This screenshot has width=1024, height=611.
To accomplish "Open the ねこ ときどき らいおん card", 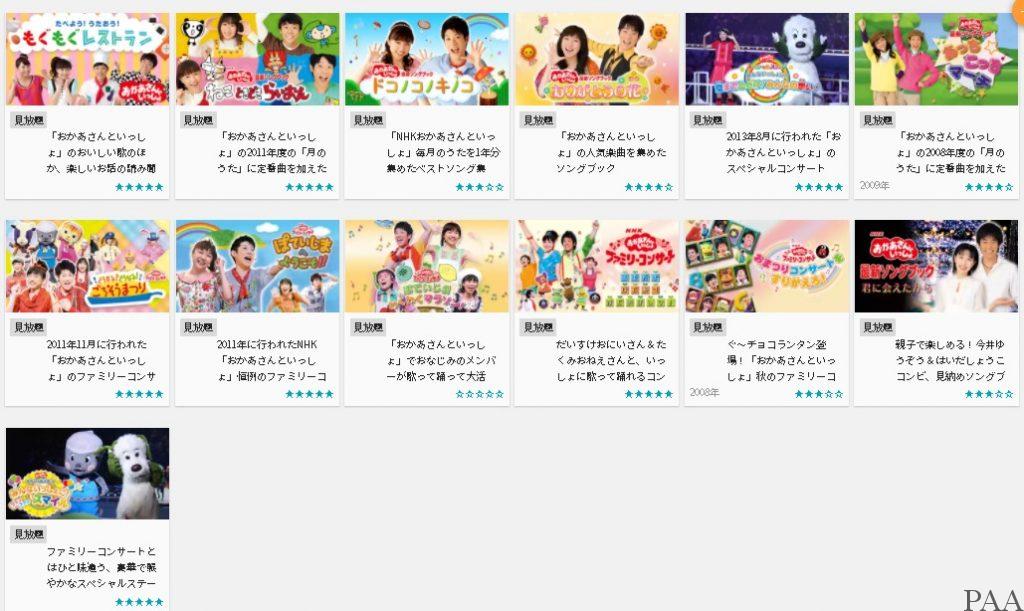I will pyautogui.click(x=257, y=60).
